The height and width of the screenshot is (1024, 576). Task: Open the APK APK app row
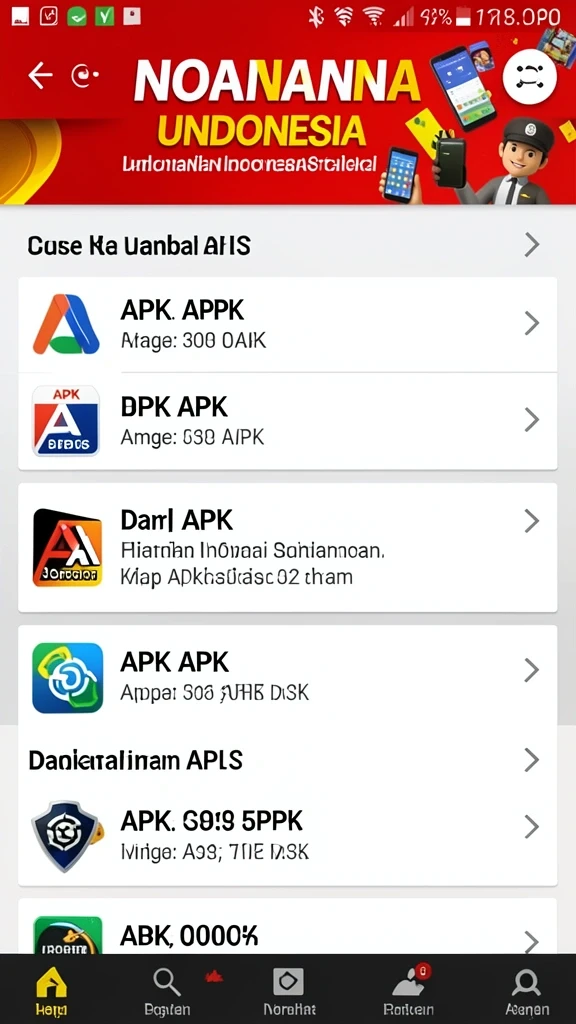tap(287, 677)
